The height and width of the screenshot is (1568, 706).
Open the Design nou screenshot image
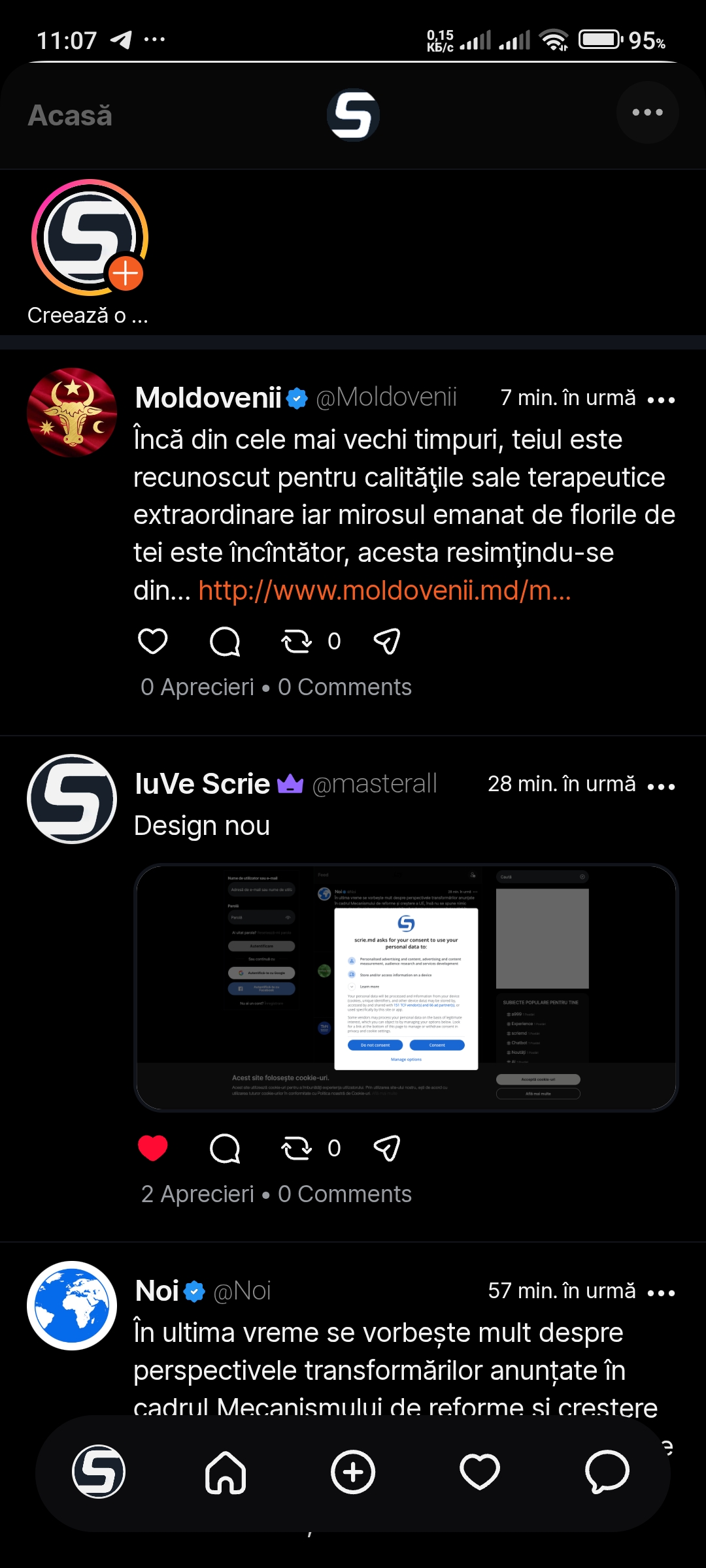tap(406, 987)
